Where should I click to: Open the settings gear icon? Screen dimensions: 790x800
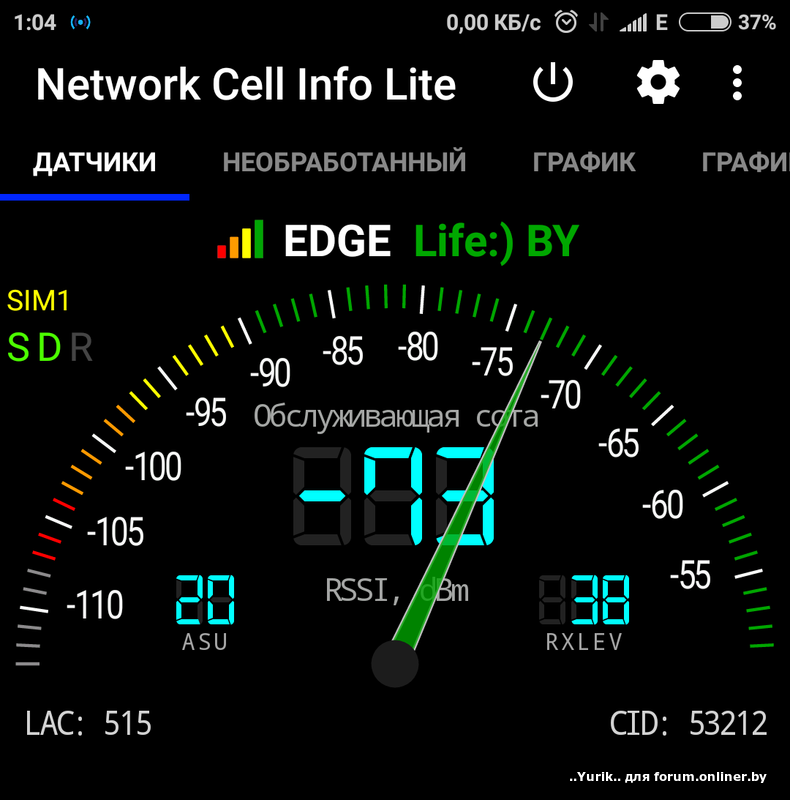coord(656,84)
